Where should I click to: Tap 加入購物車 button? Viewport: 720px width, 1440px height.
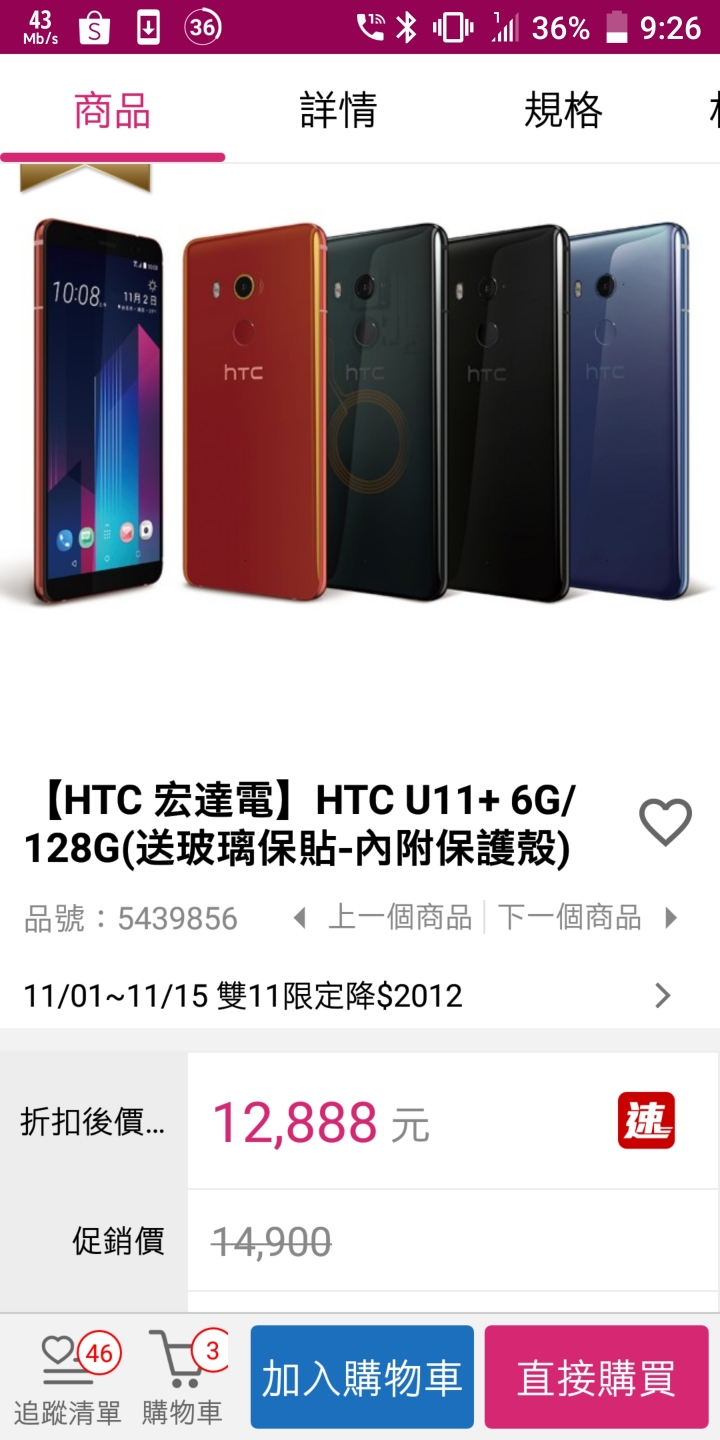[x=362, y=1378]
